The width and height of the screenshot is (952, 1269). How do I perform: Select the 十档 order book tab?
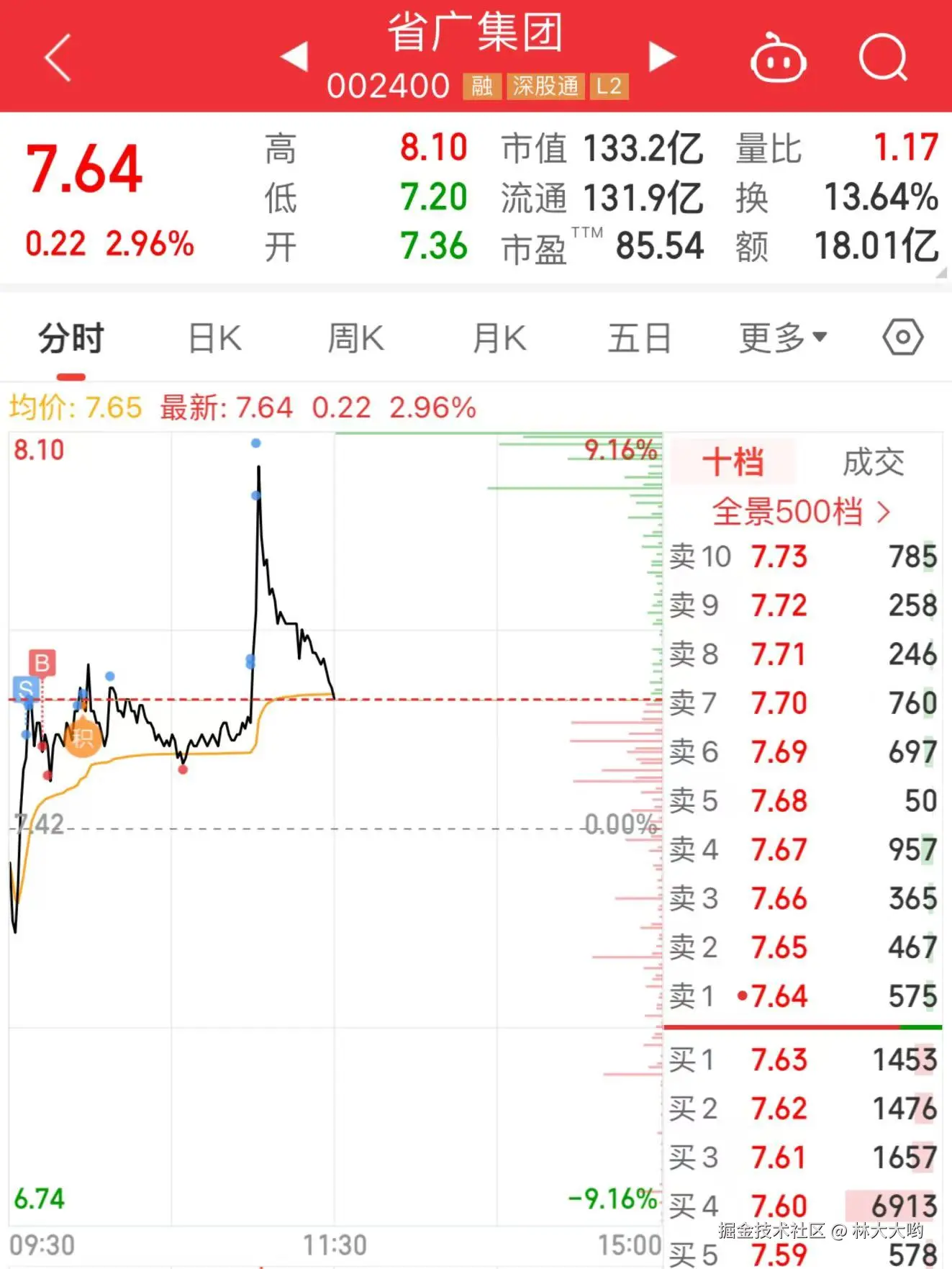click(733, 461)
